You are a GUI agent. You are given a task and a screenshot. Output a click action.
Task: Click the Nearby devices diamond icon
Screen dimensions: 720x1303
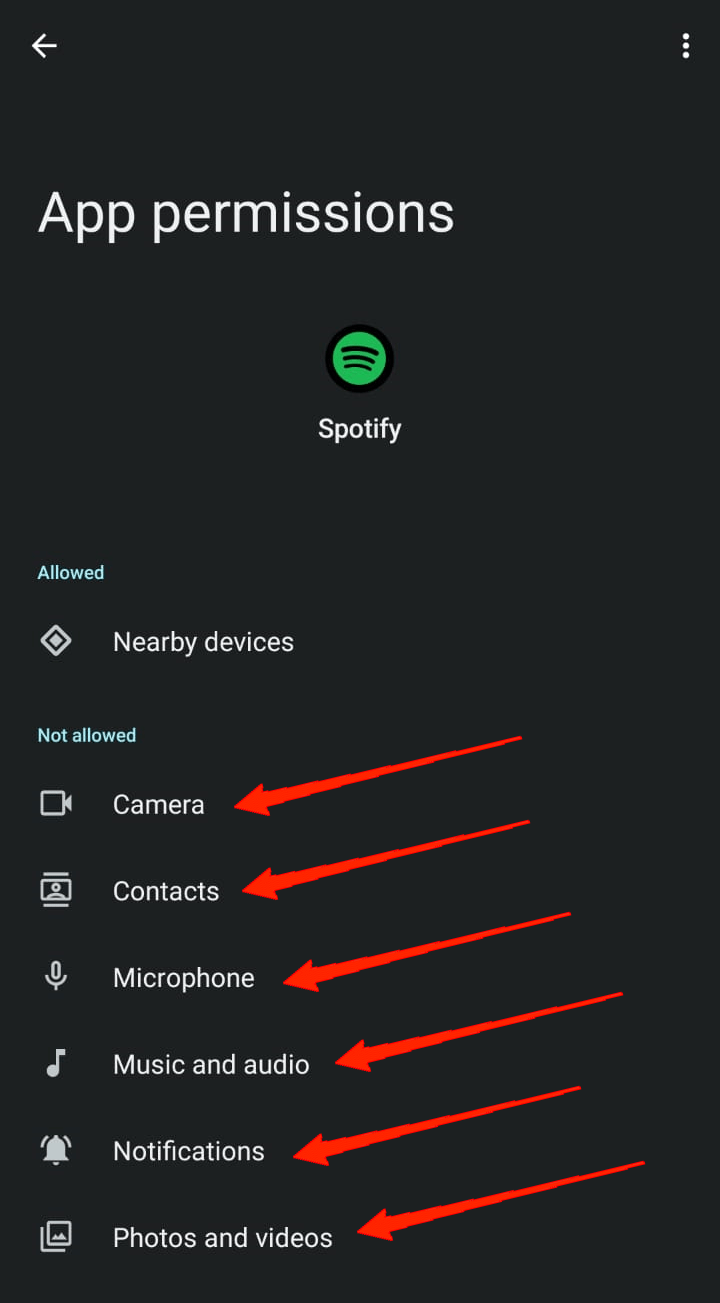click(56, 641)
